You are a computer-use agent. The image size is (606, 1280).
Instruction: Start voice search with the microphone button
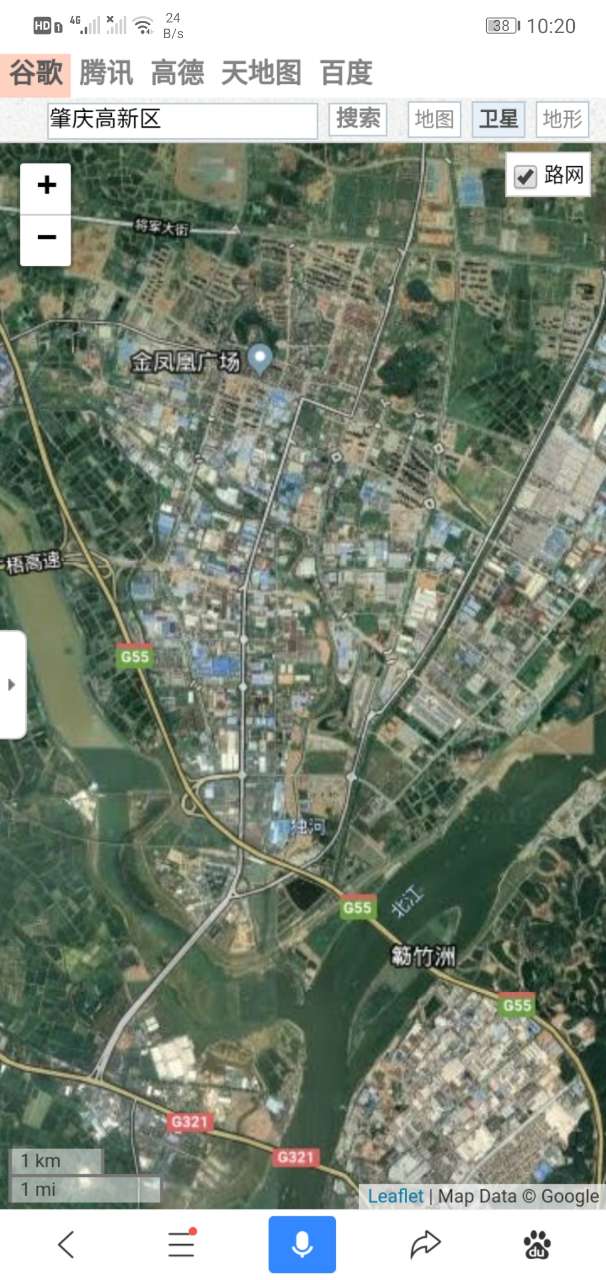coord(302,1244)
